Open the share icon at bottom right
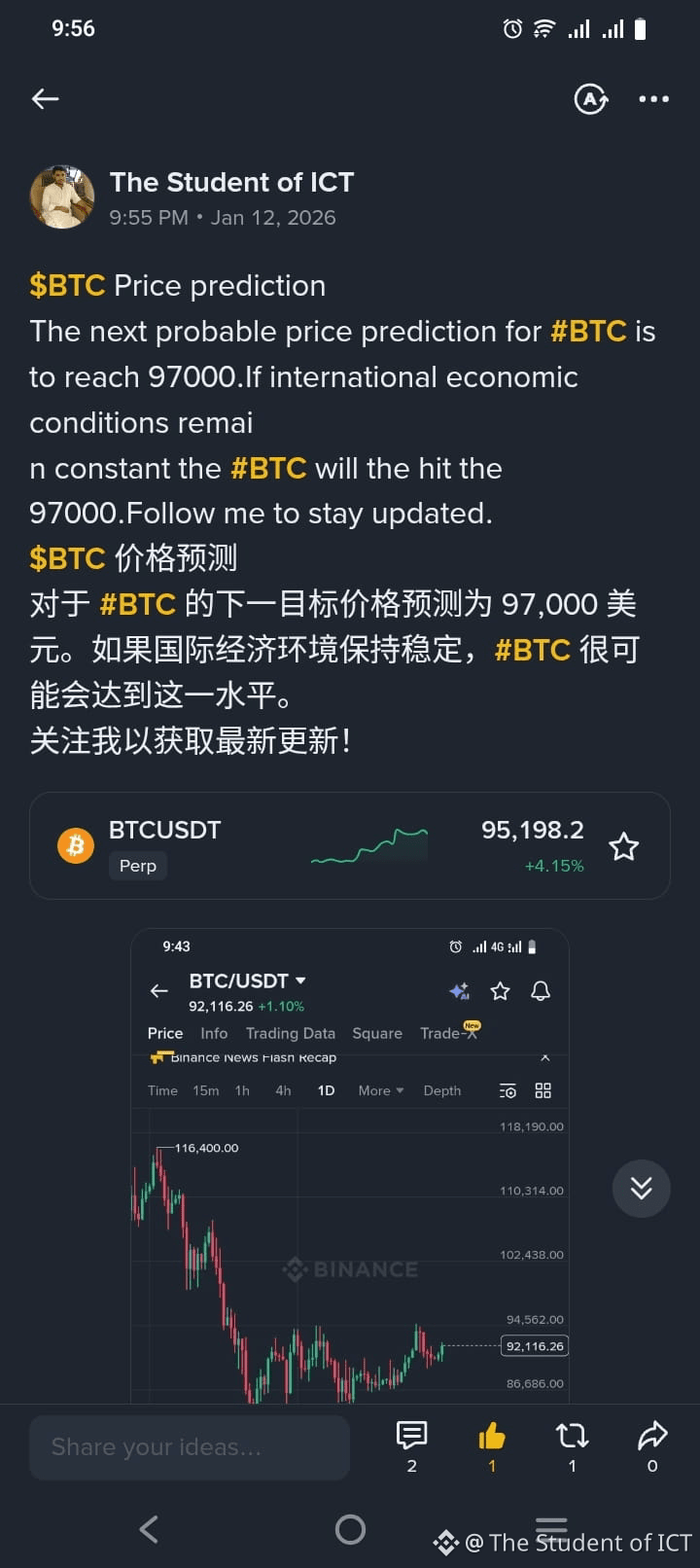This screenshot has width=700, height=1568. (x=651, y=1435)
